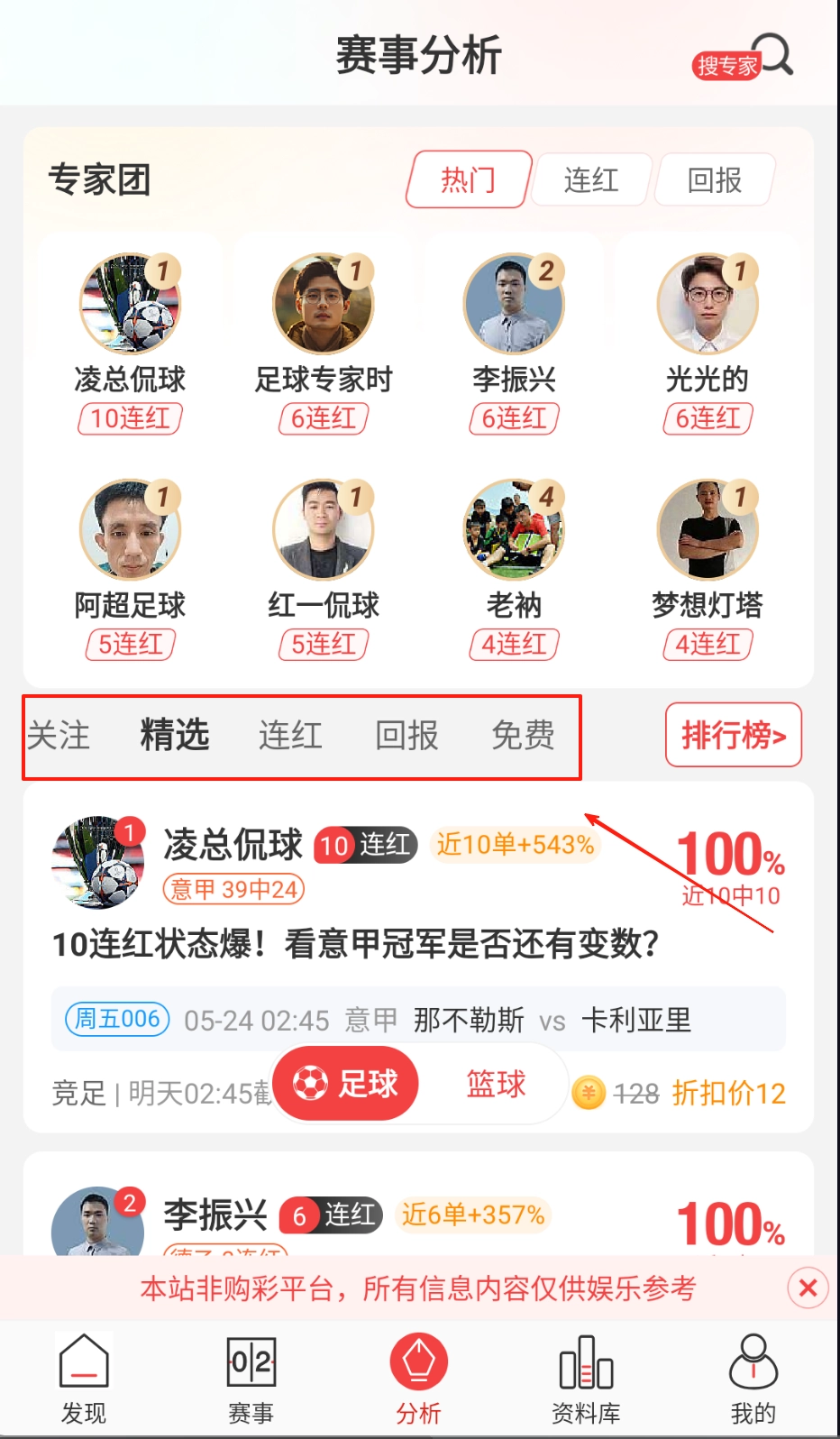Switch to the 我的 tab
840x1439 pixels.
[x=753, y=1379]
